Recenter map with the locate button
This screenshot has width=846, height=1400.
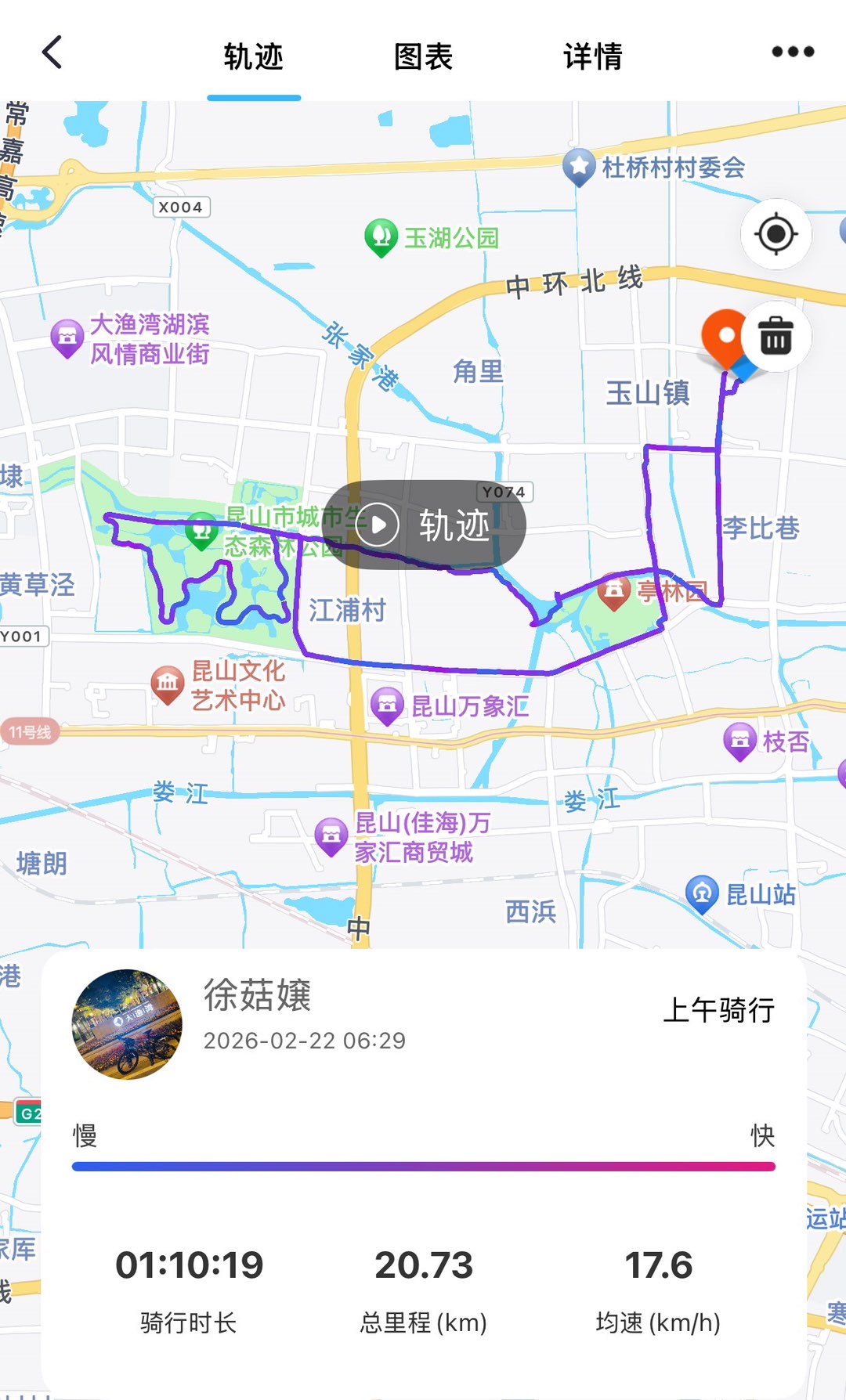(x=775, y=233)
